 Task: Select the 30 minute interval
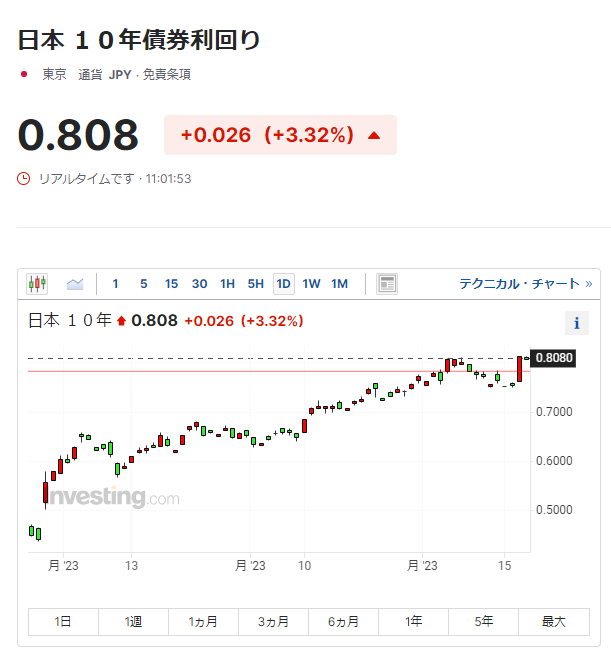(x=199, y=284)
